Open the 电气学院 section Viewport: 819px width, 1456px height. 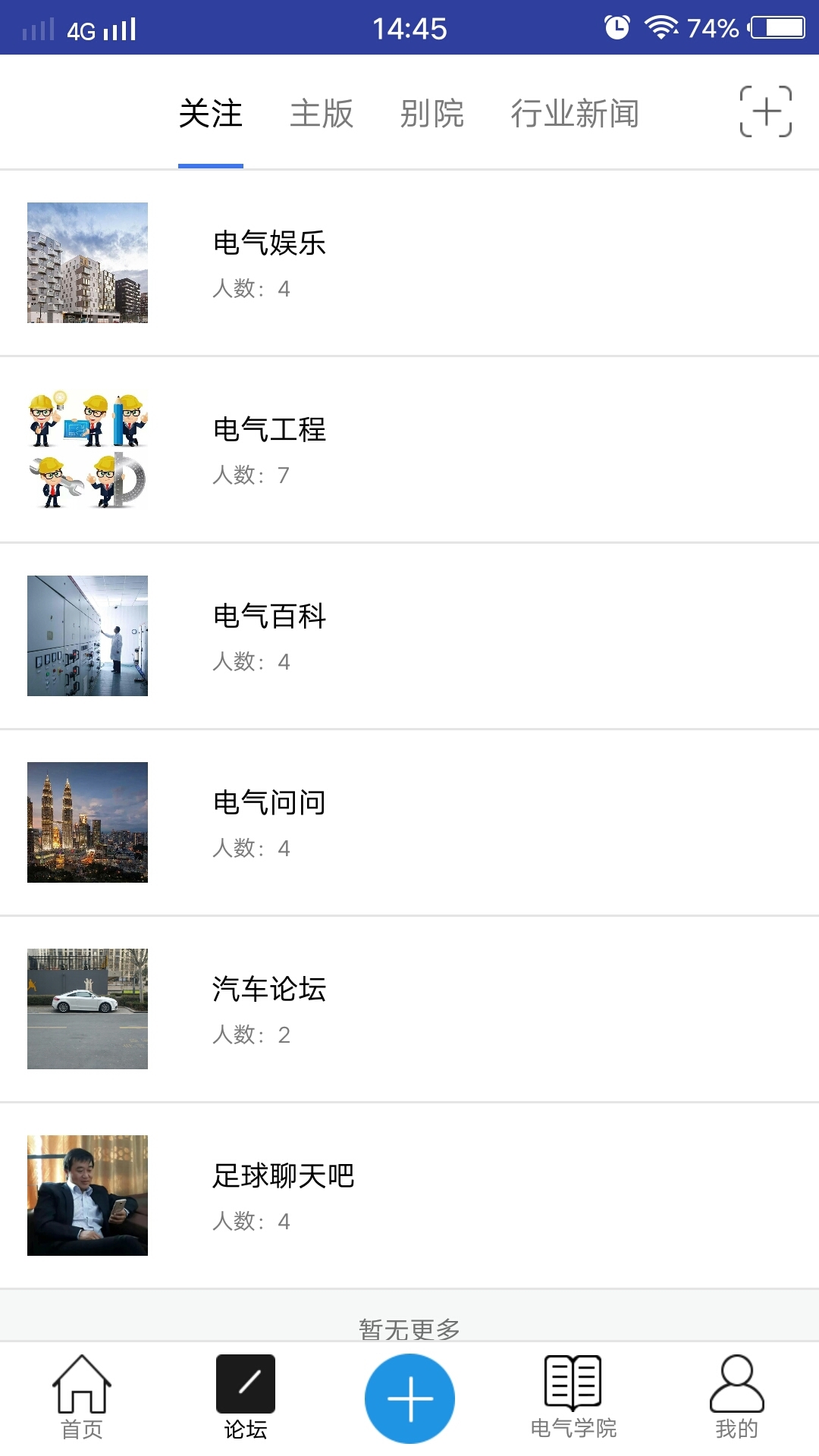[x=573, y=1397]
